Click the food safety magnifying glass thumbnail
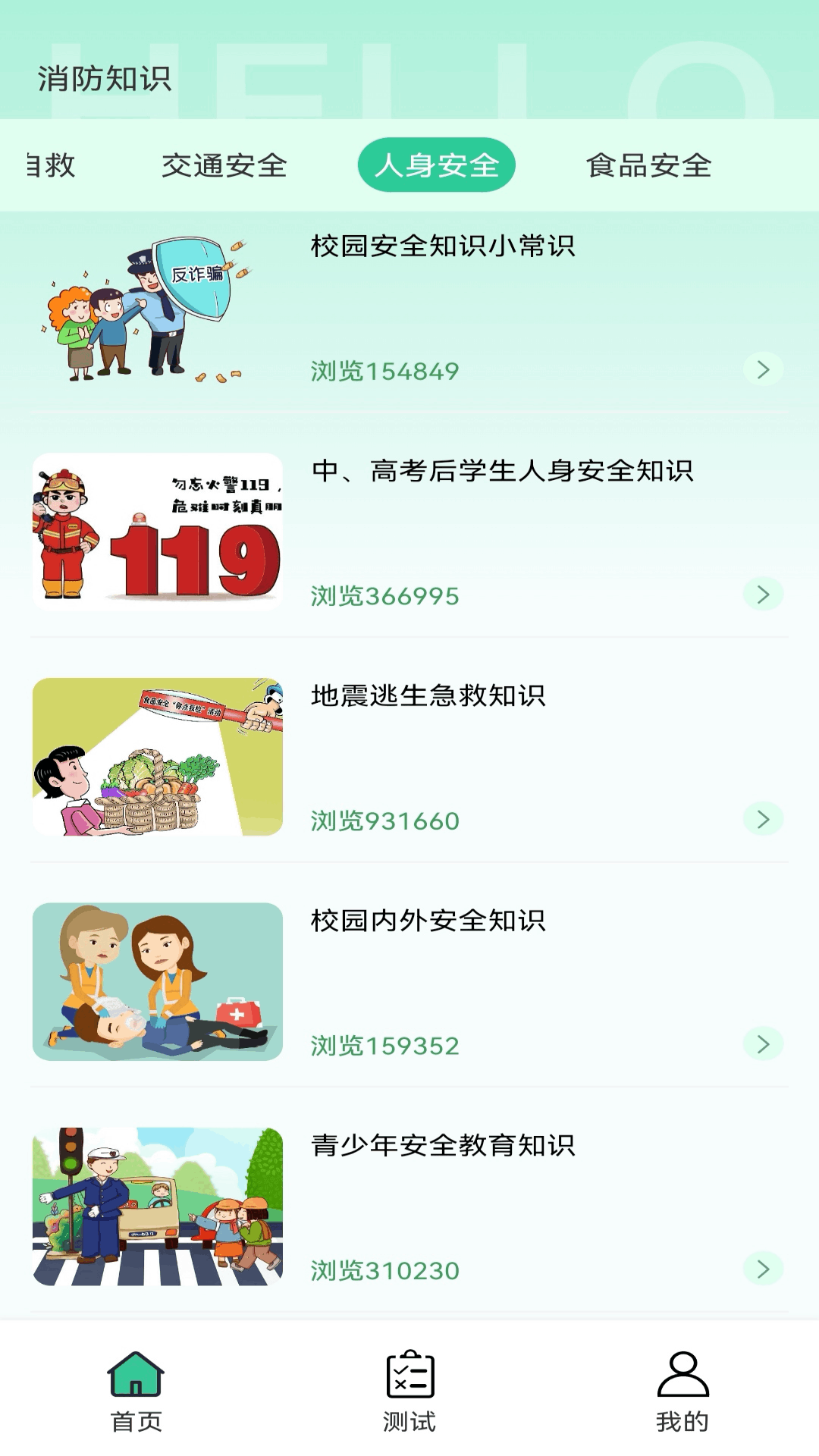This screenshot has height=1456, width=819. coord(157,757)
